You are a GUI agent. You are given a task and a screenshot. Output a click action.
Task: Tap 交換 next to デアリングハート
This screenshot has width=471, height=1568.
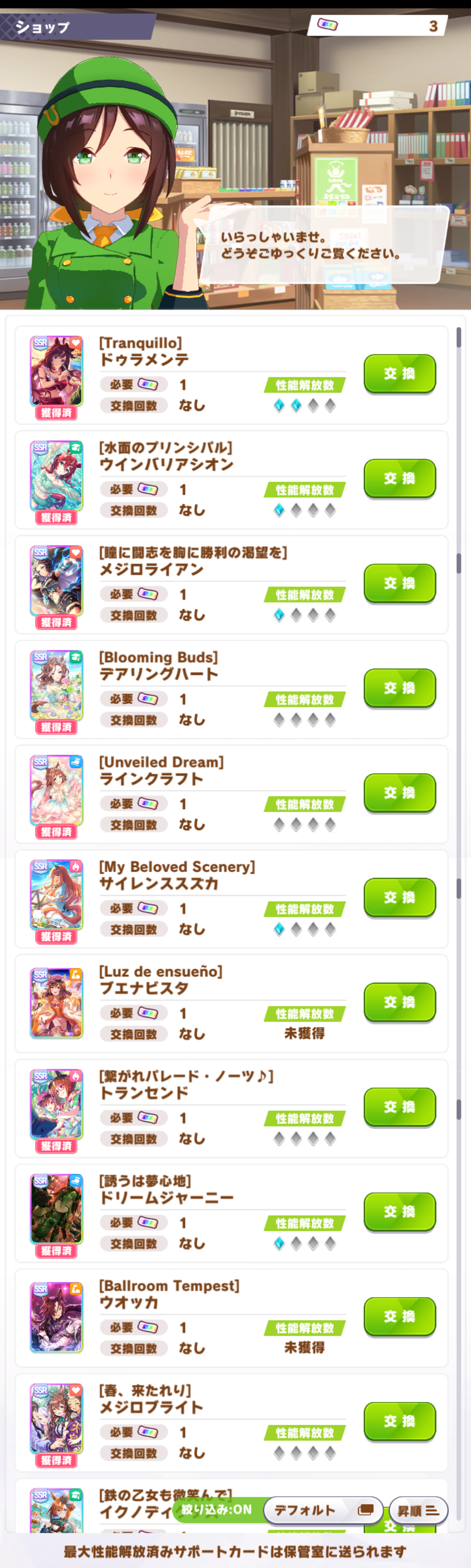[399, 688]
